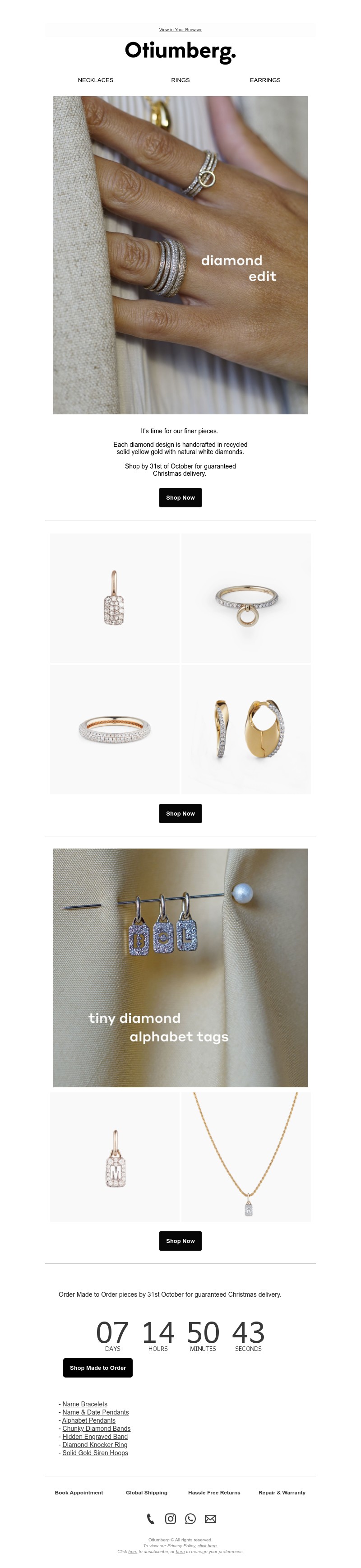Tap Shop Made to Order button
361x1568 pixels.
point(97,1368)
